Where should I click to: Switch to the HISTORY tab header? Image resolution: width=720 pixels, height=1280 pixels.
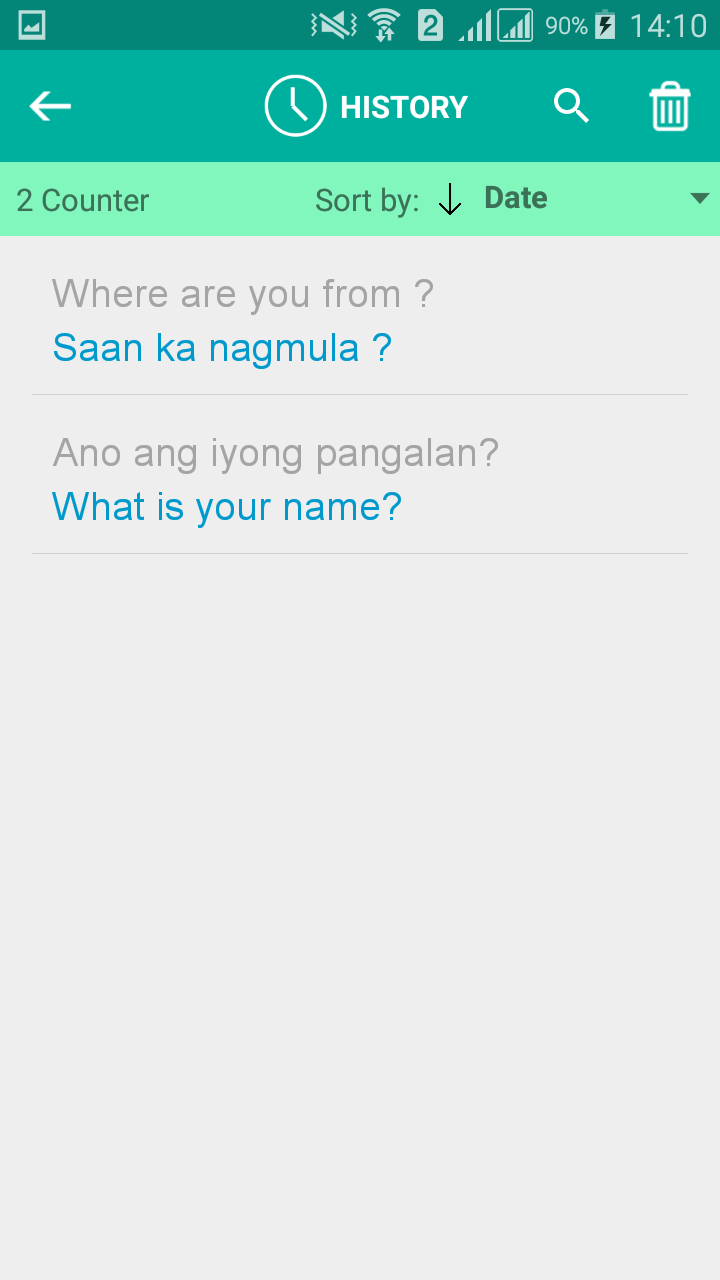coord(403,105)
